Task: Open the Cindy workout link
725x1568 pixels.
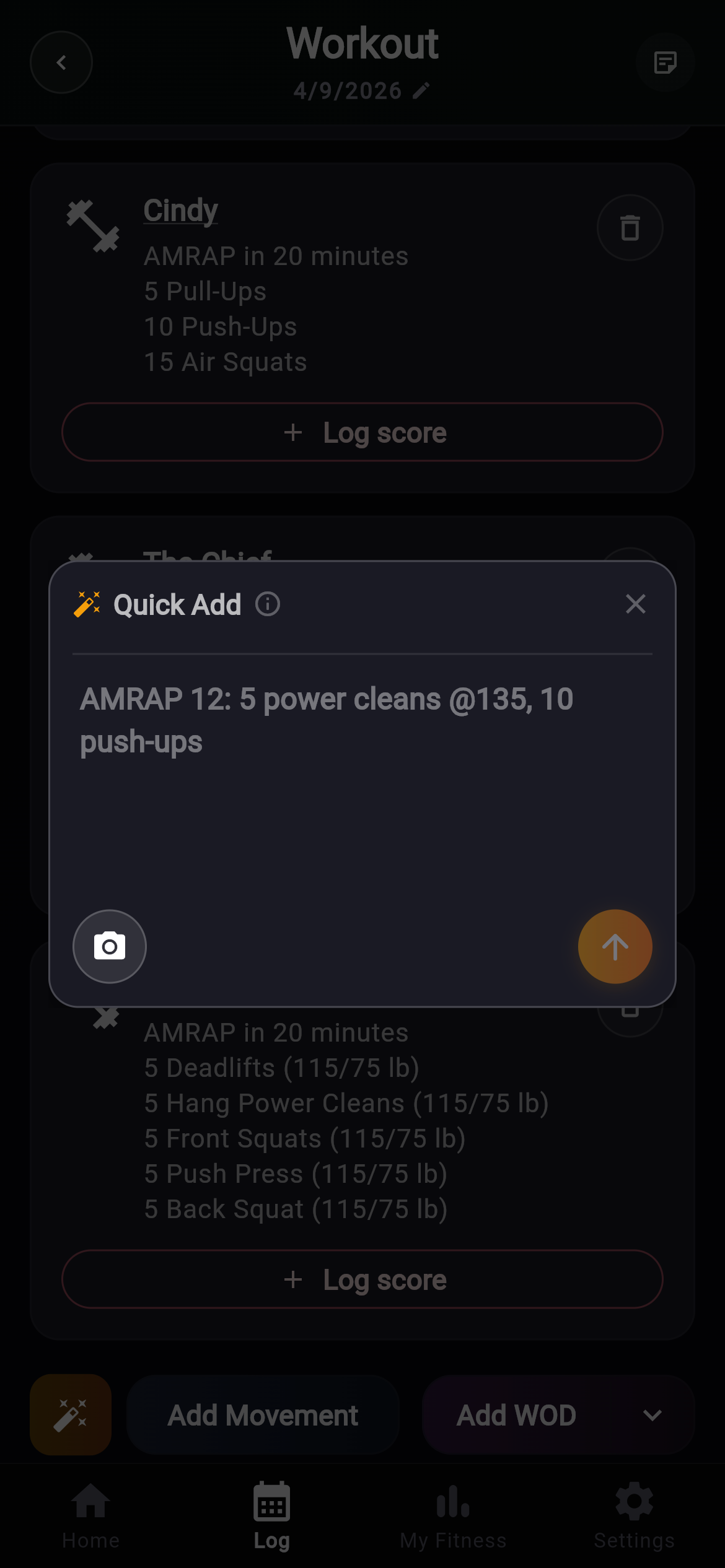Action: point(181,211)
